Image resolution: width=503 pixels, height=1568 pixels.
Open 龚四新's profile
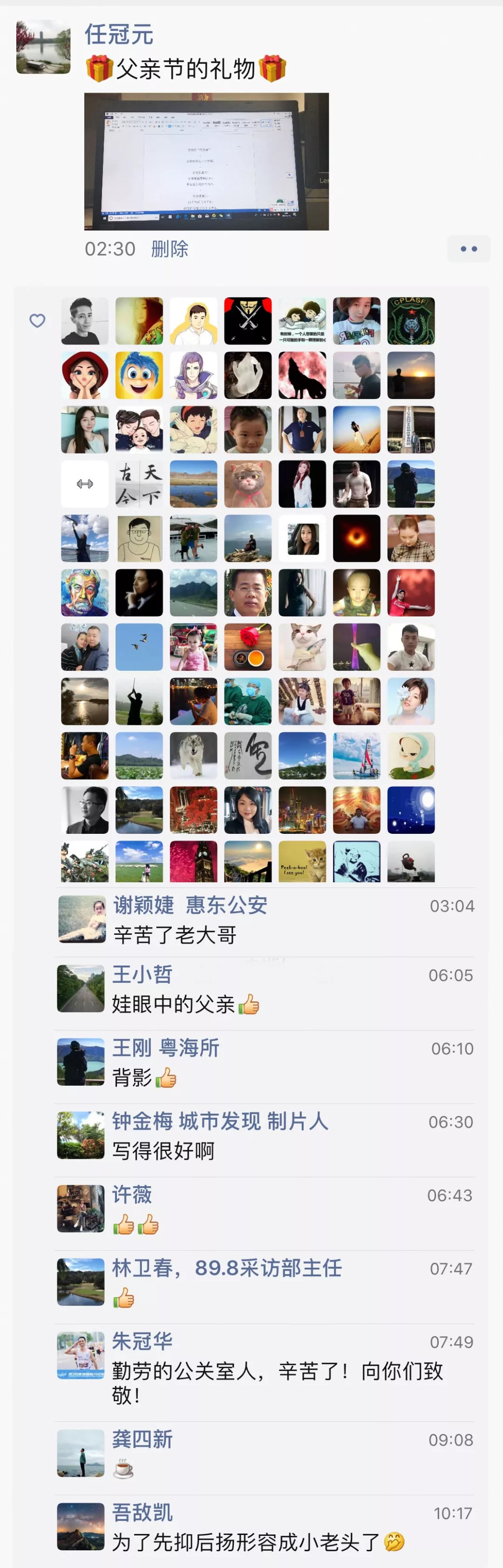(x=142, y=1439)
